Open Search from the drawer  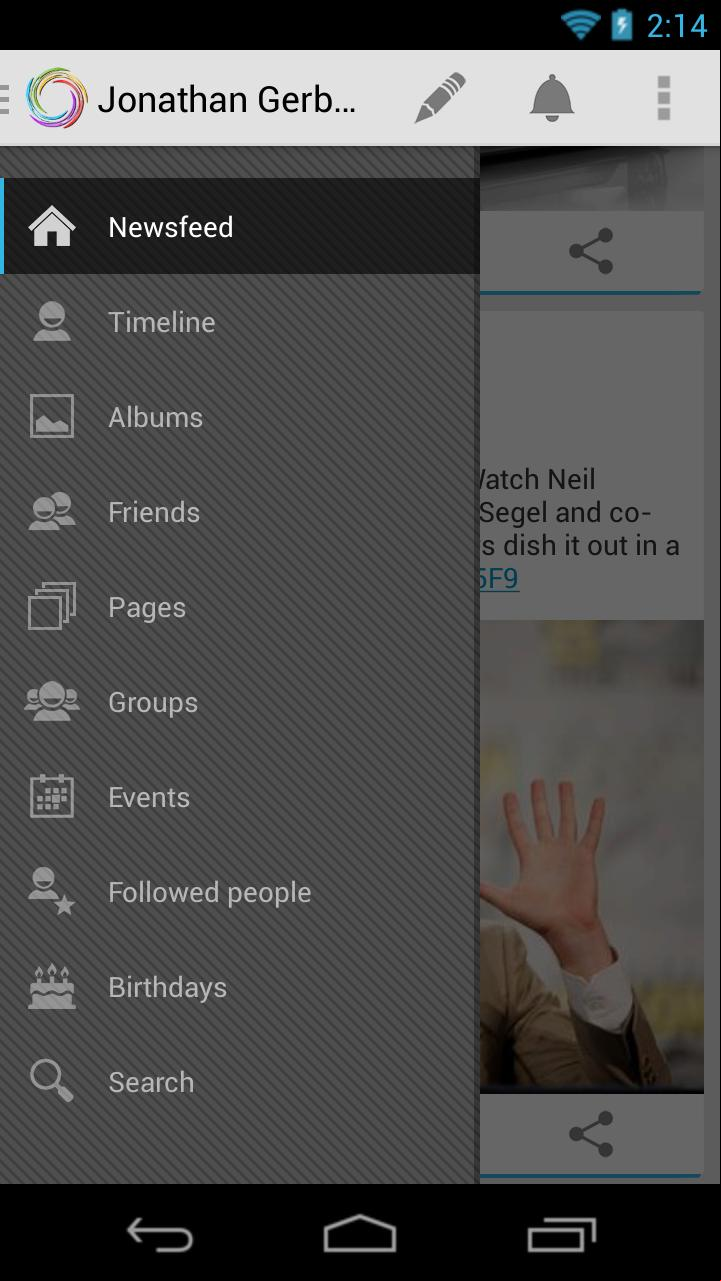pyautogui.click(x=240, y=1082)
